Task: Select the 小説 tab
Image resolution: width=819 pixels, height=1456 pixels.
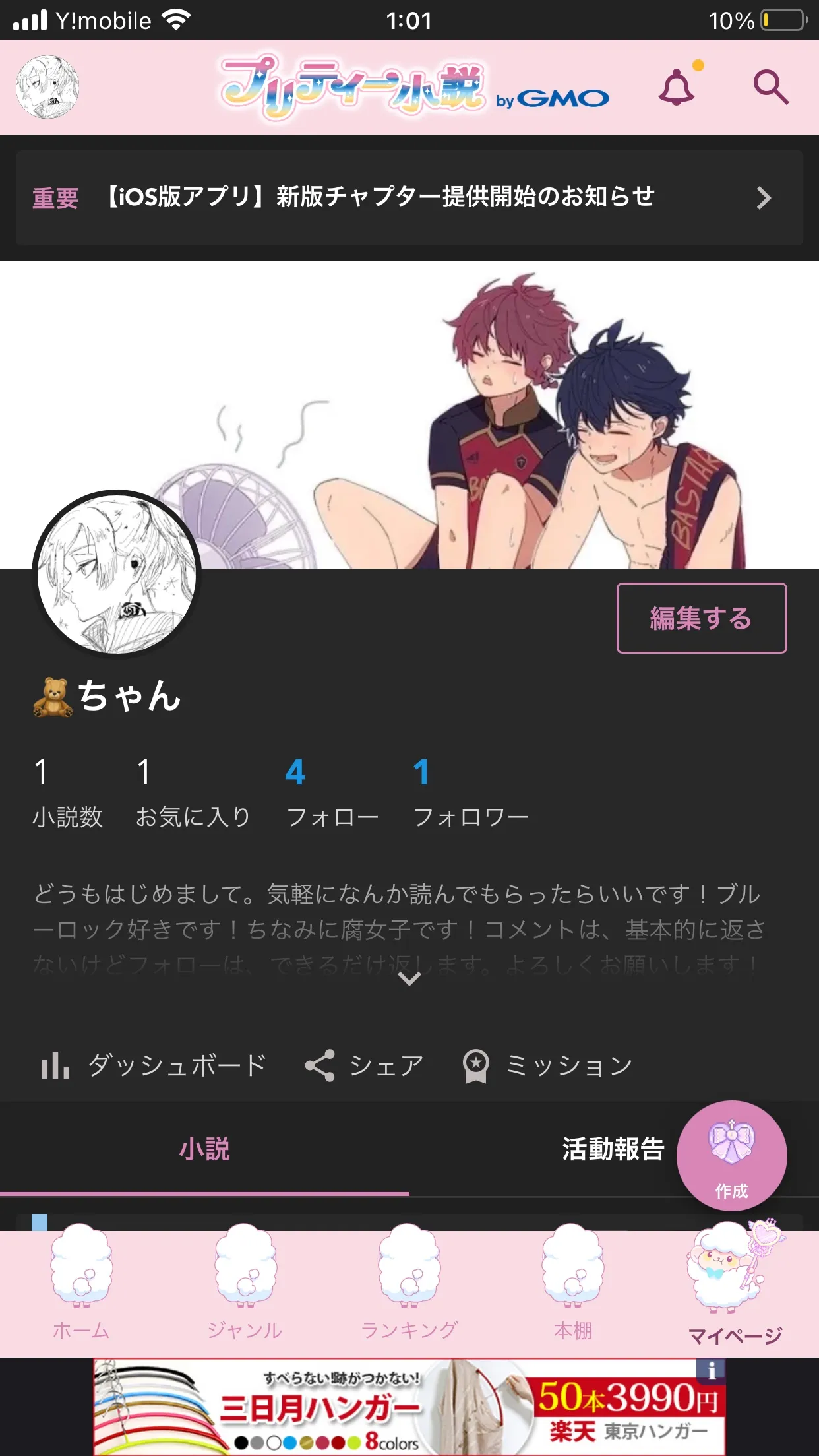Action: coord(204,1149)
